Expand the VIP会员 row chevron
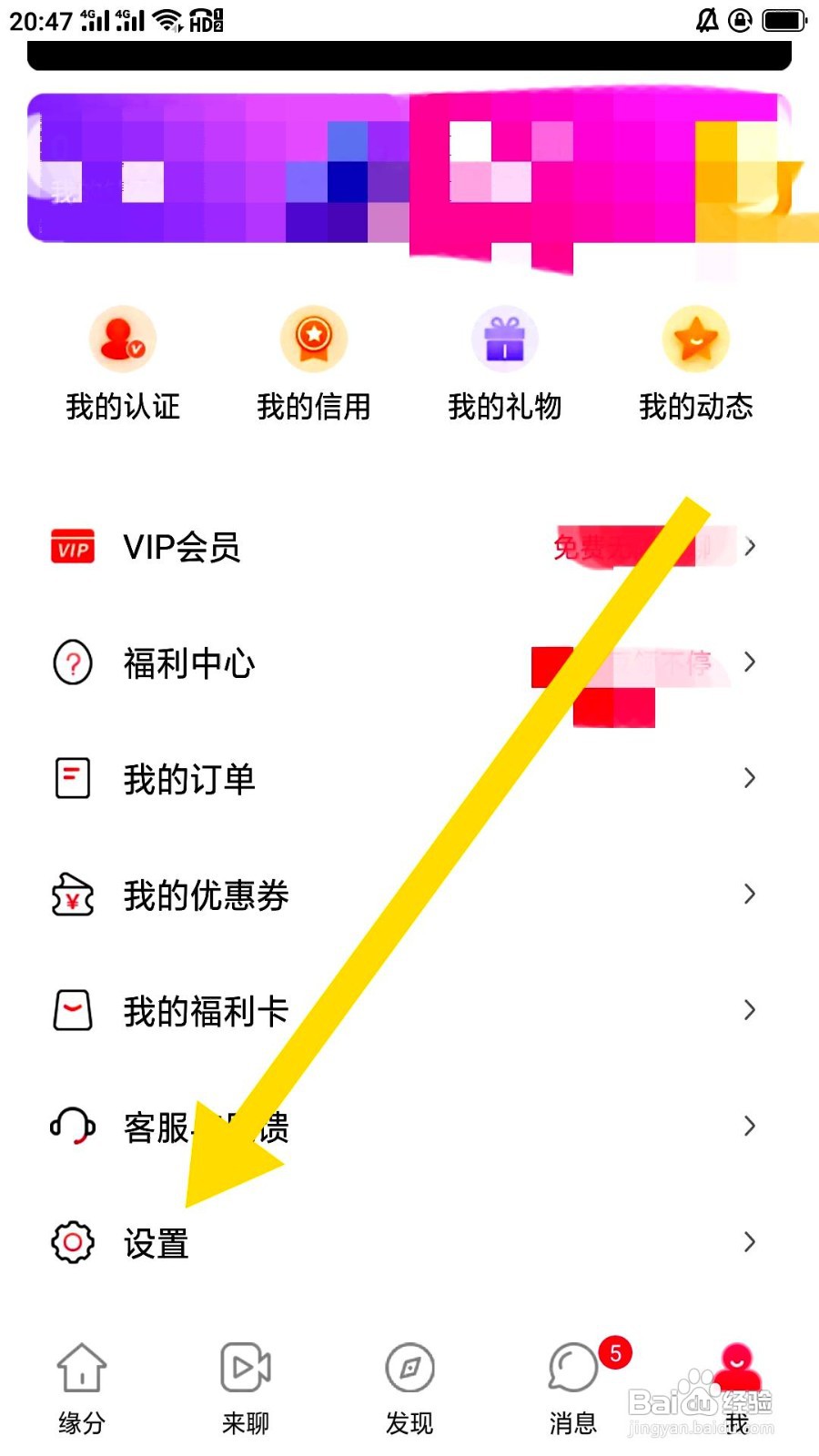The height and width of the screenshot is (1456, 819). 749,547
